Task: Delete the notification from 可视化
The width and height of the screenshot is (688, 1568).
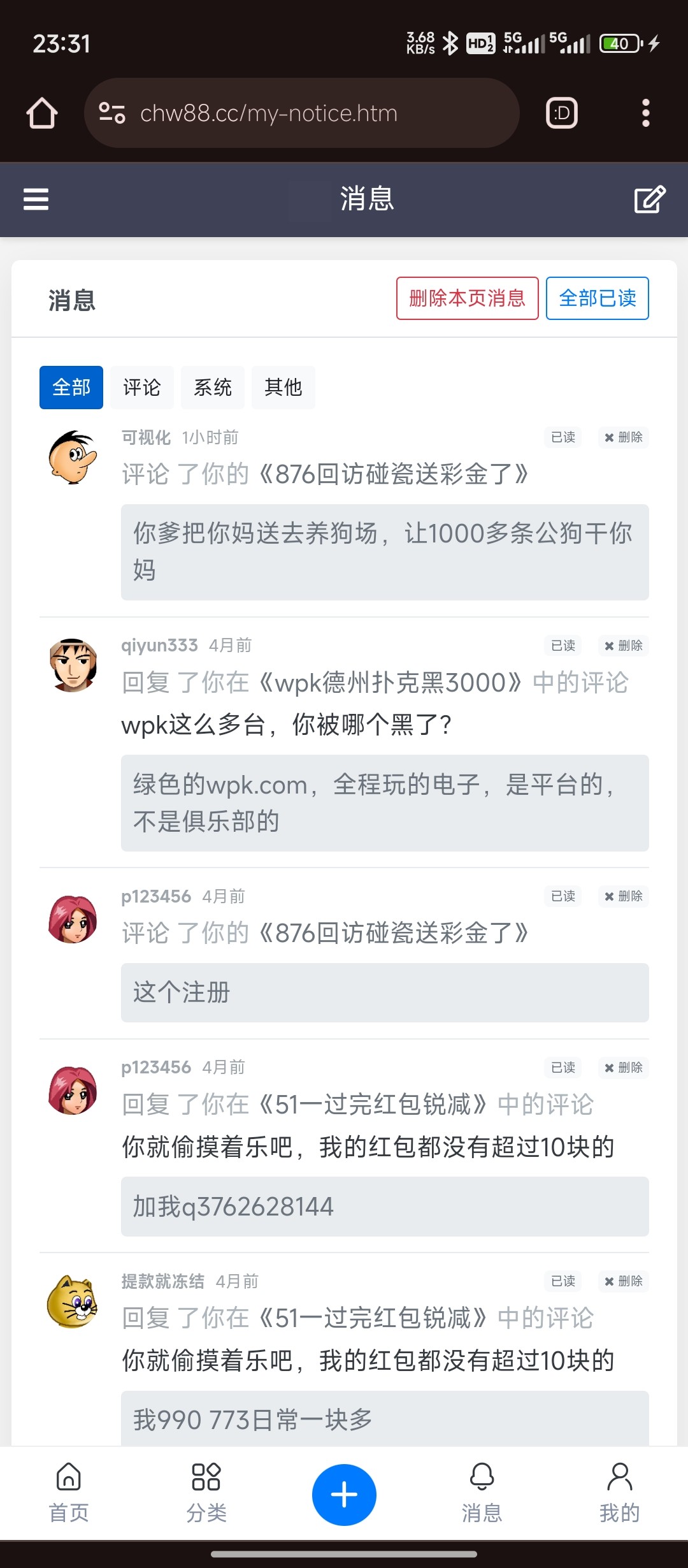Action: tap(623, 437)
